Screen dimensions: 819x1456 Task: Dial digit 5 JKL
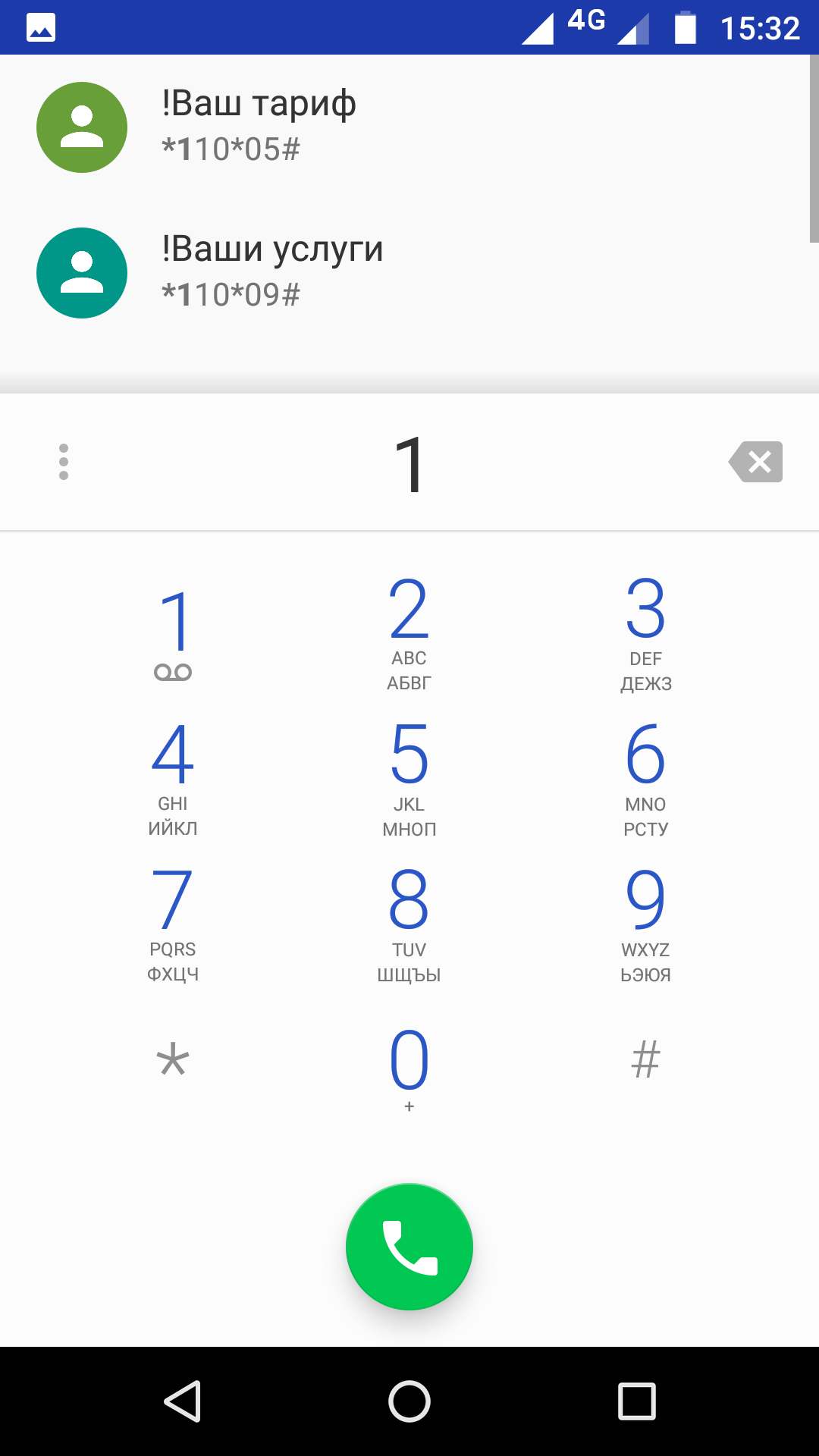409,777
